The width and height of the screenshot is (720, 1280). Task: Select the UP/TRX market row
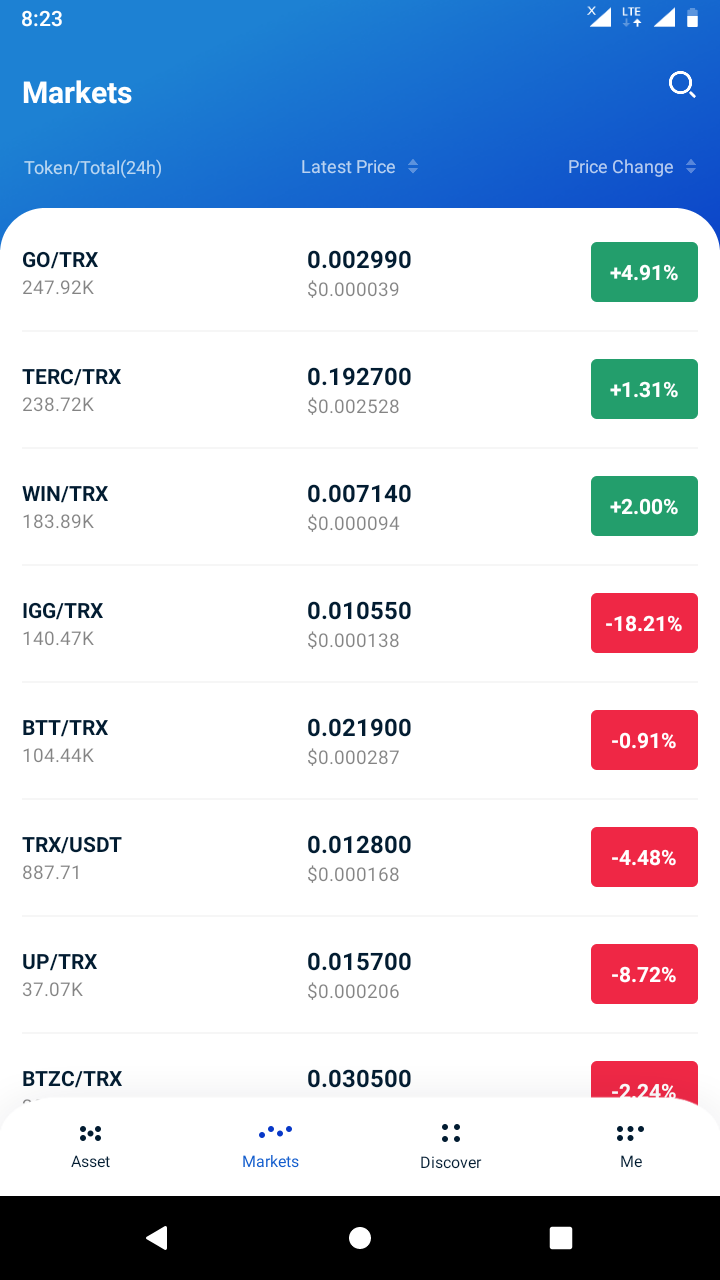[x=360, y=975]
